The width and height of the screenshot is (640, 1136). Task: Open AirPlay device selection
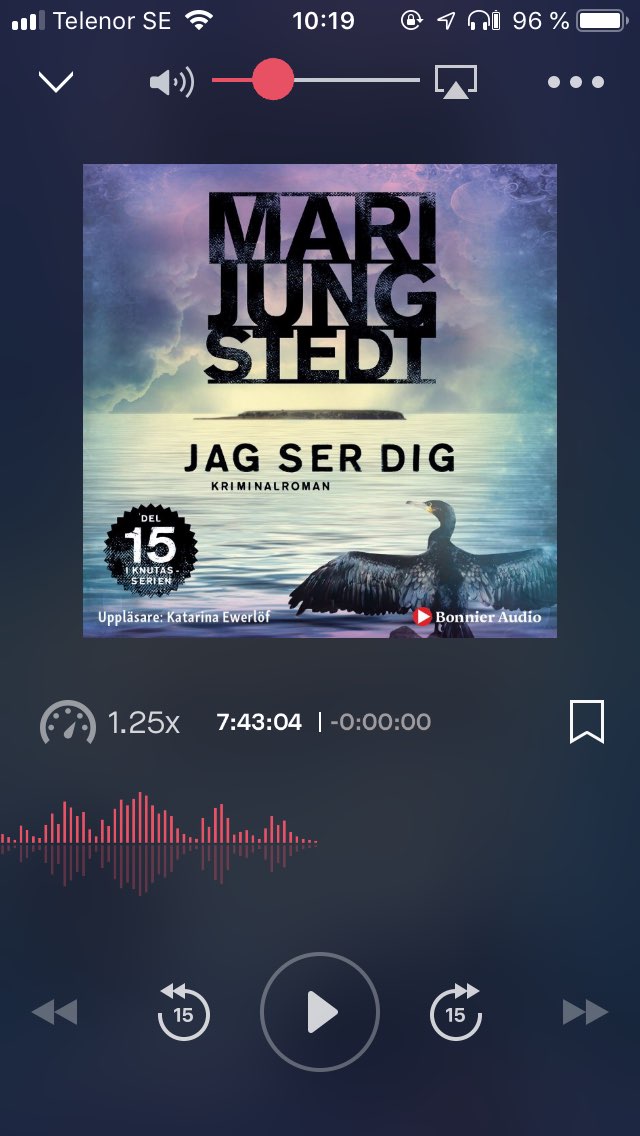coord(456,82)
